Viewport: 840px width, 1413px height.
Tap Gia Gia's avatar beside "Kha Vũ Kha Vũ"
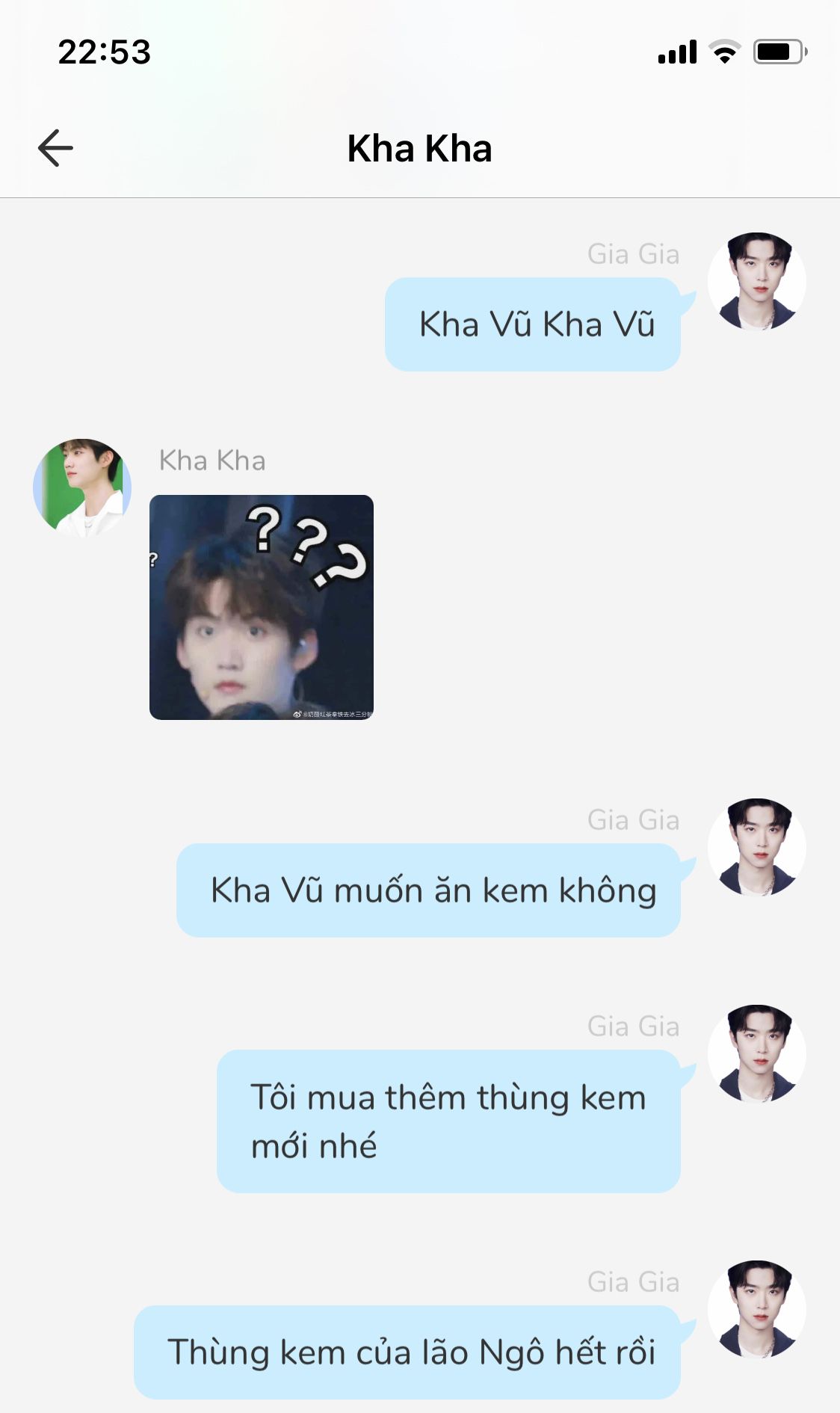click(756, 281)
